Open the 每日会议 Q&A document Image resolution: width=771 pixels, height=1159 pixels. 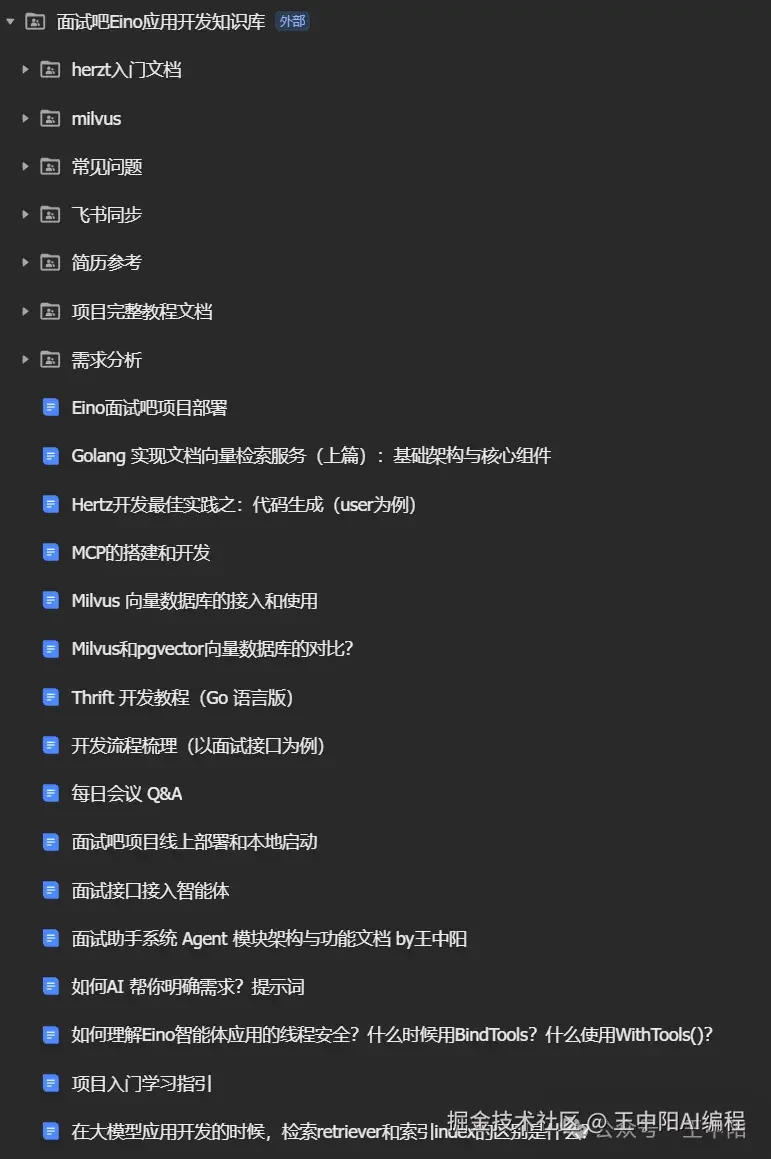(x=126, y=794)
